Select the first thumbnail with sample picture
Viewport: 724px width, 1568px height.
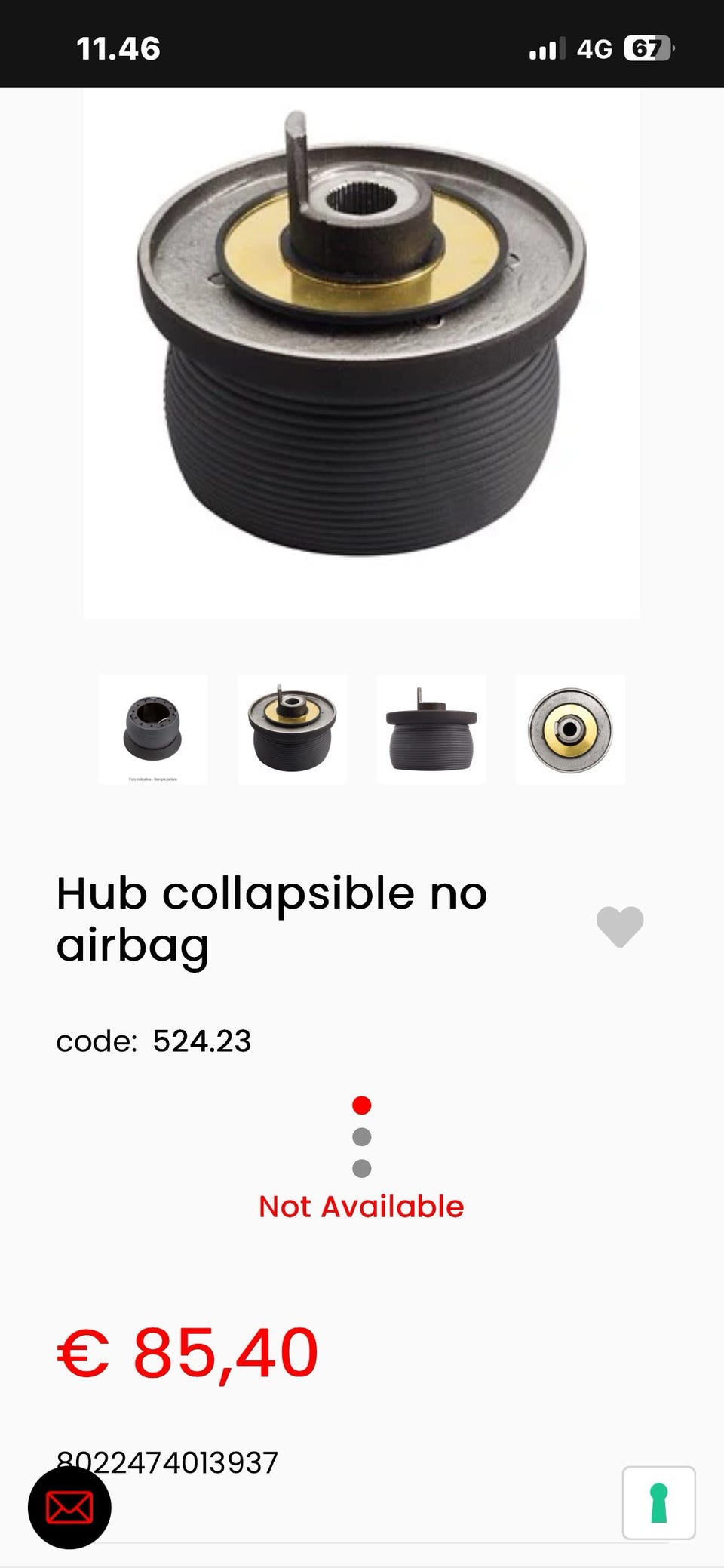coord(153,730)
